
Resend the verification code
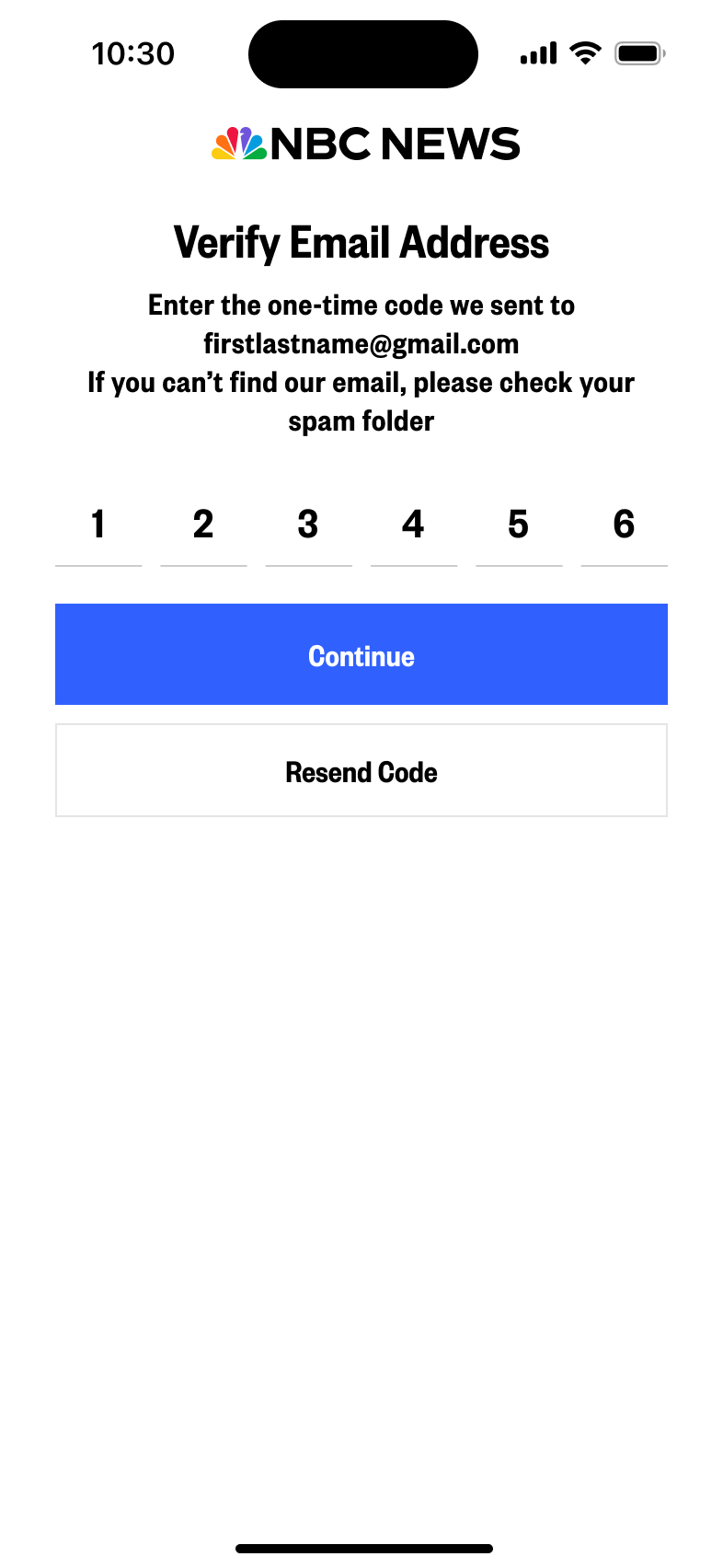pyautogui.click(x=361, y=771)
